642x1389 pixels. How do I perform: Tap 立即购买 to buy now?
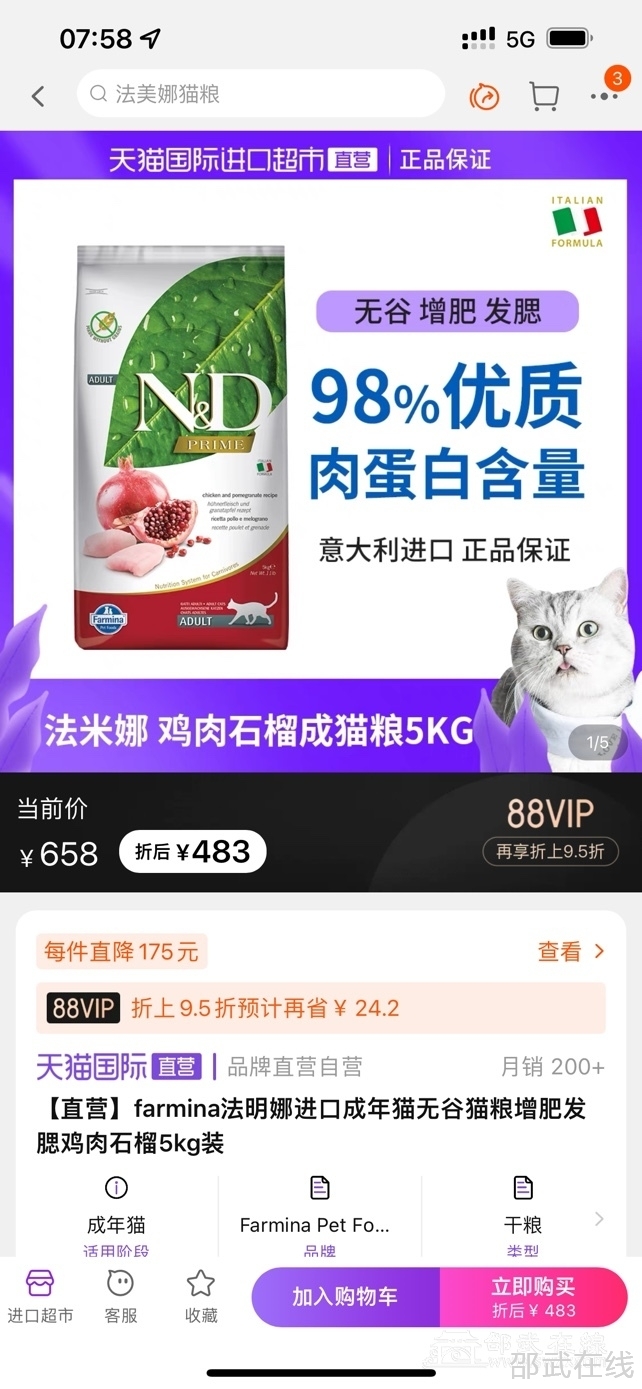(533, 1297)
